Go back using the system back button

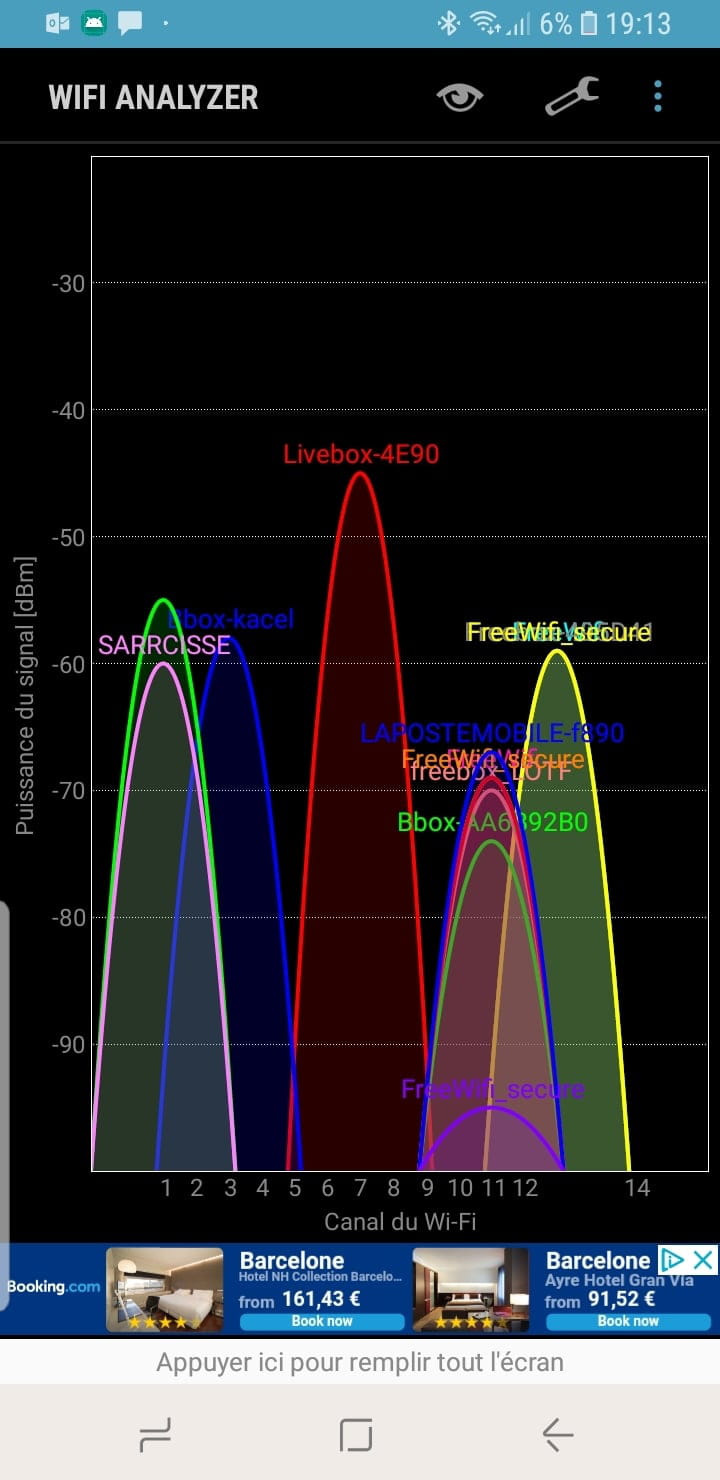(557, 1435)
